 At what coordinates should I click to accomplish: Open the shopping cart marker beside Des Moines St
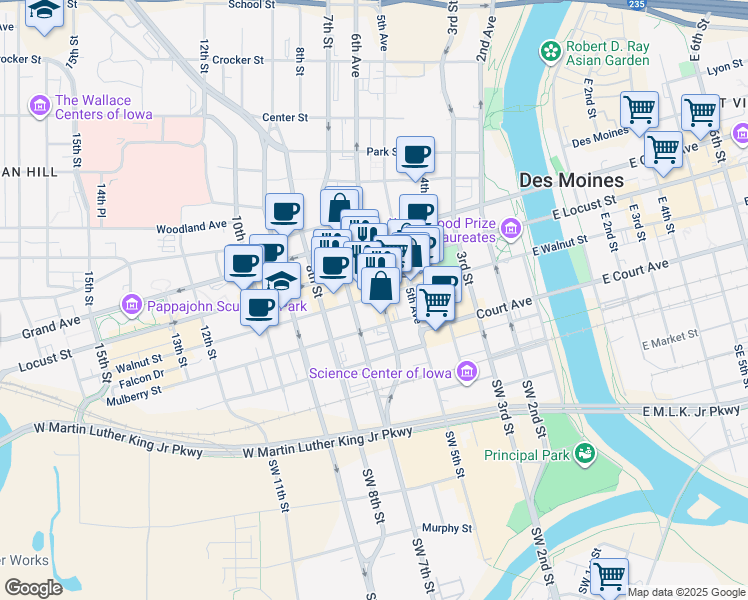pos(639,110)
